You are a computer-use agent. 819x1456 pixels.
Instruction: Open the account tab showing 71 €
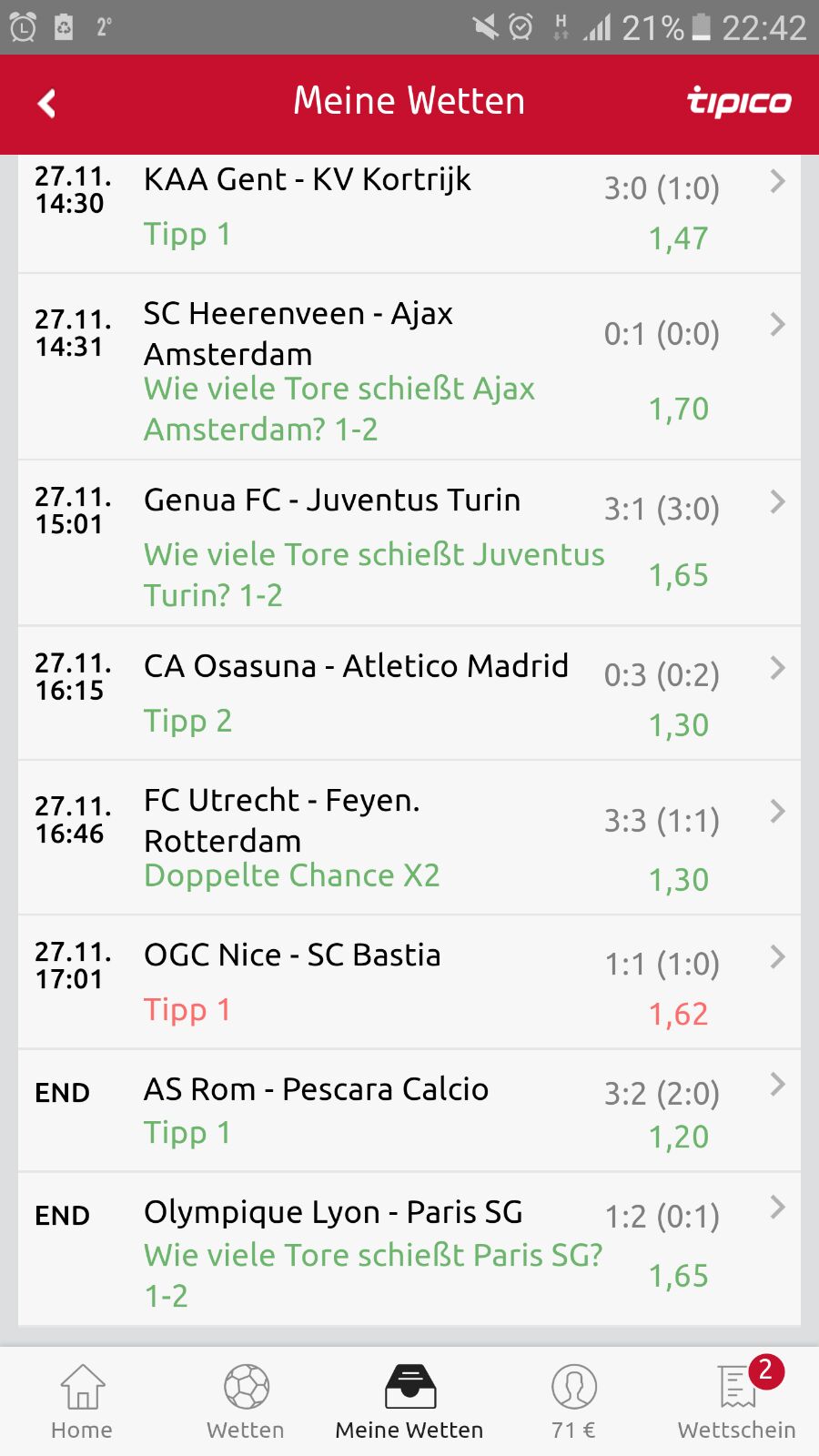573,1402
